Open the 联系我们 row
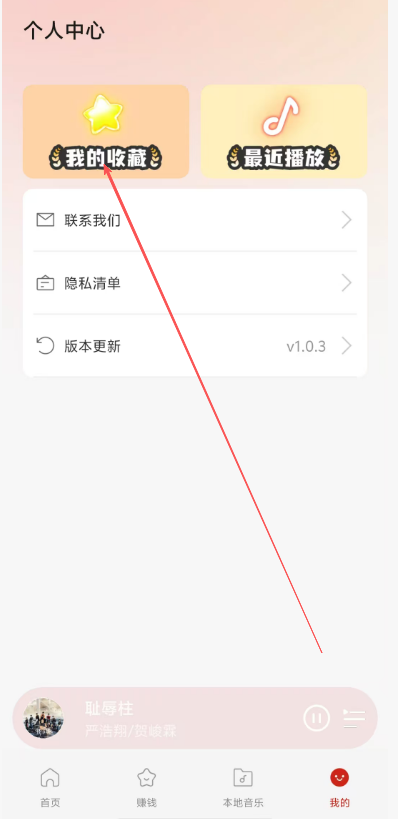 point(195,220)
